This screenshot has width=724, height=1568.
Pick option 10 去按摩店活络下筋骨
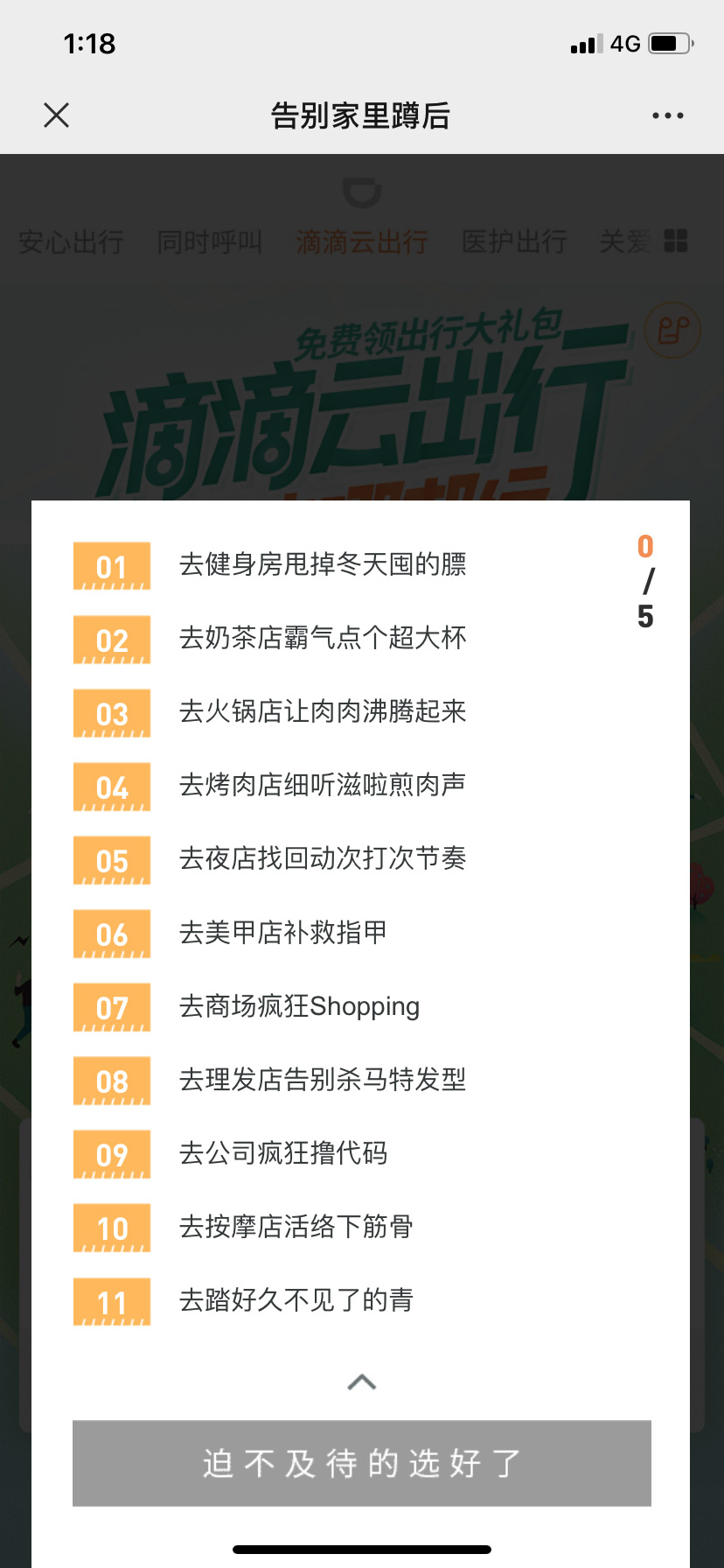[x=296, y=1227]
